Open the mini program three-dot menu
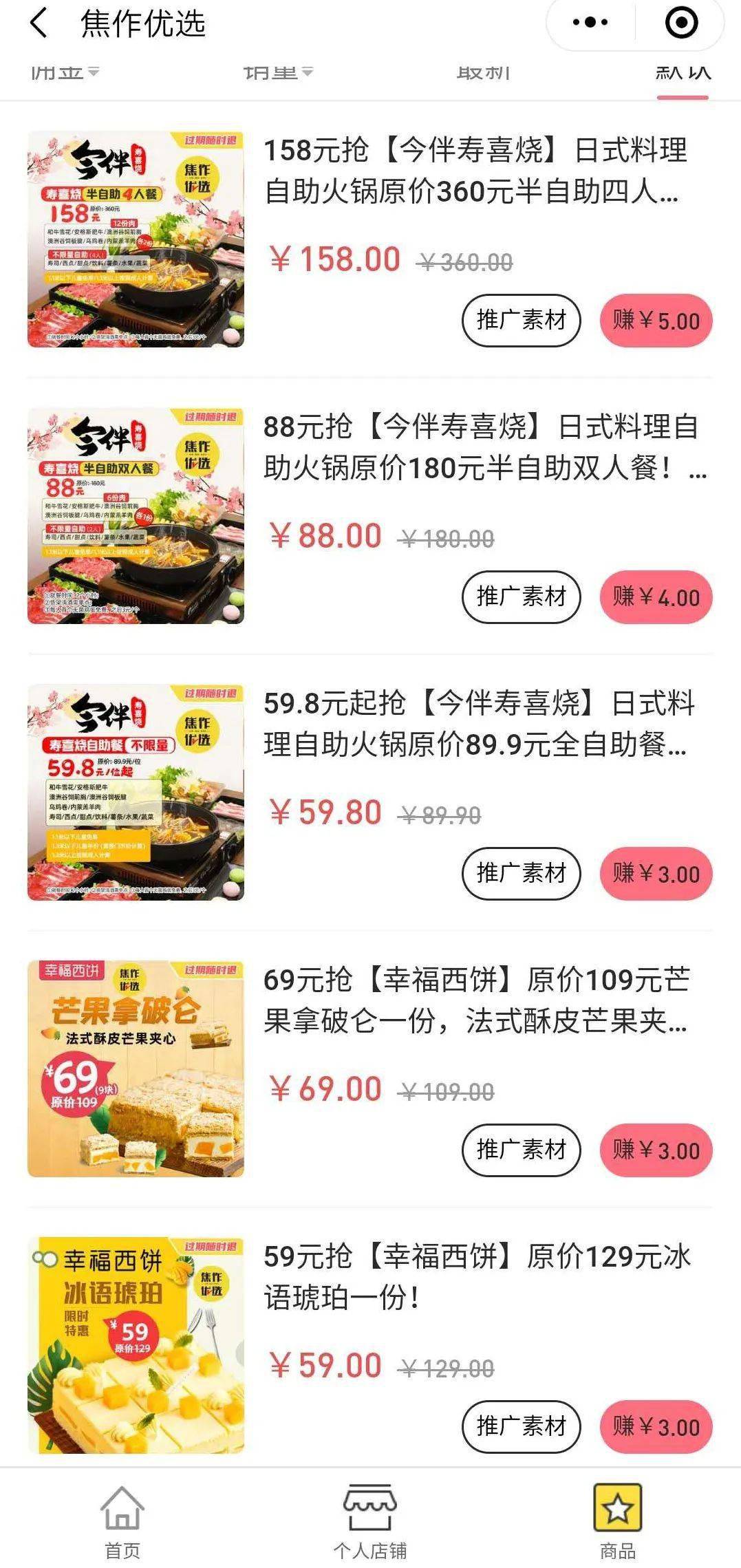Viewport: 741px width, 1568px height. point(590,23)
